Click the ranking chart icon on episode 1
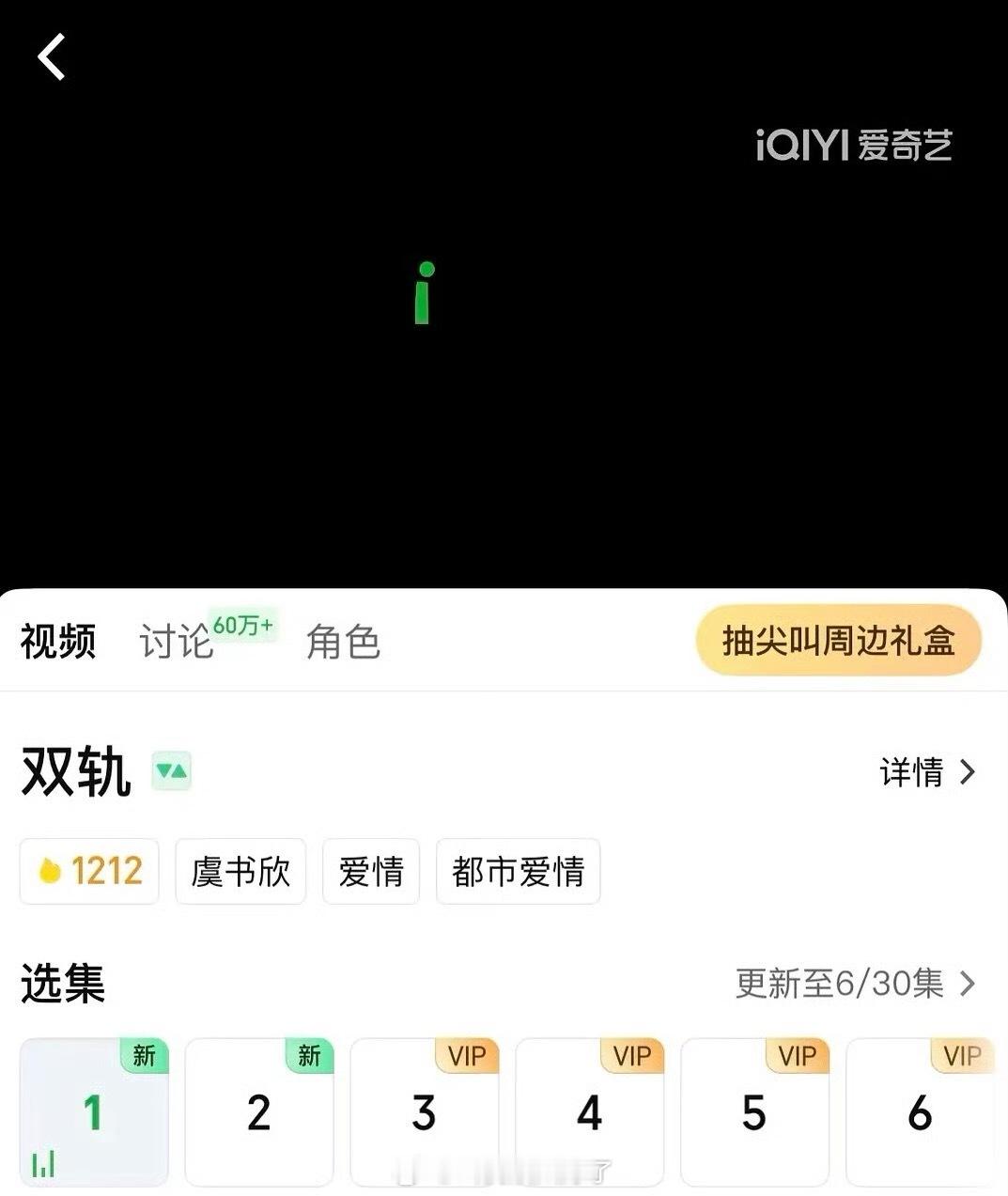Image resolution: width=1008 pixels, height=1196 pixels. click(x=44, y=1164)
